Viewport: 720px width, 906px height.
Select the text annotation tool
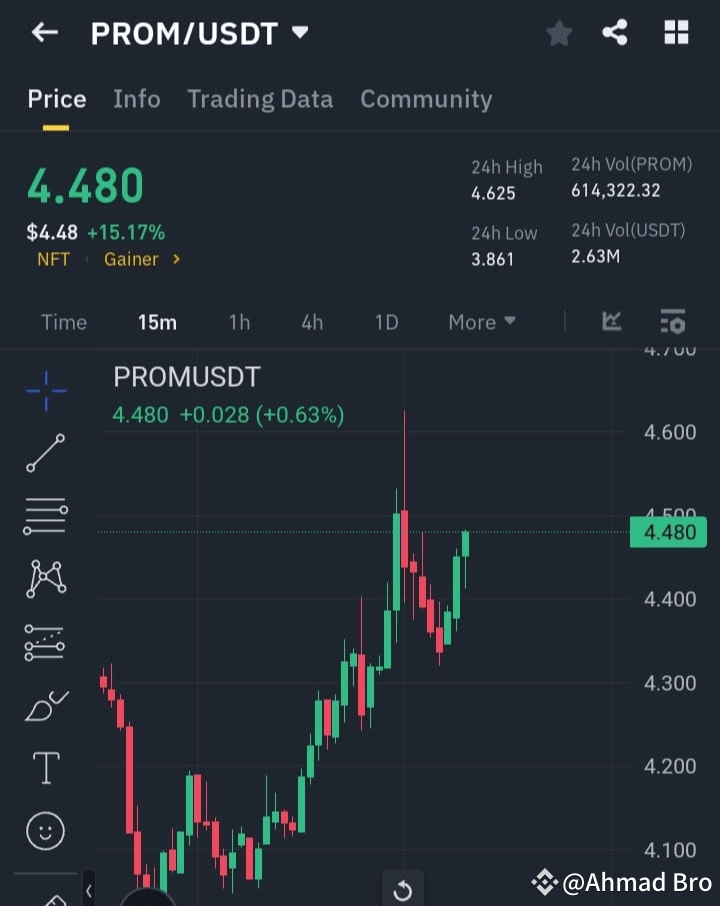point(45,767)
